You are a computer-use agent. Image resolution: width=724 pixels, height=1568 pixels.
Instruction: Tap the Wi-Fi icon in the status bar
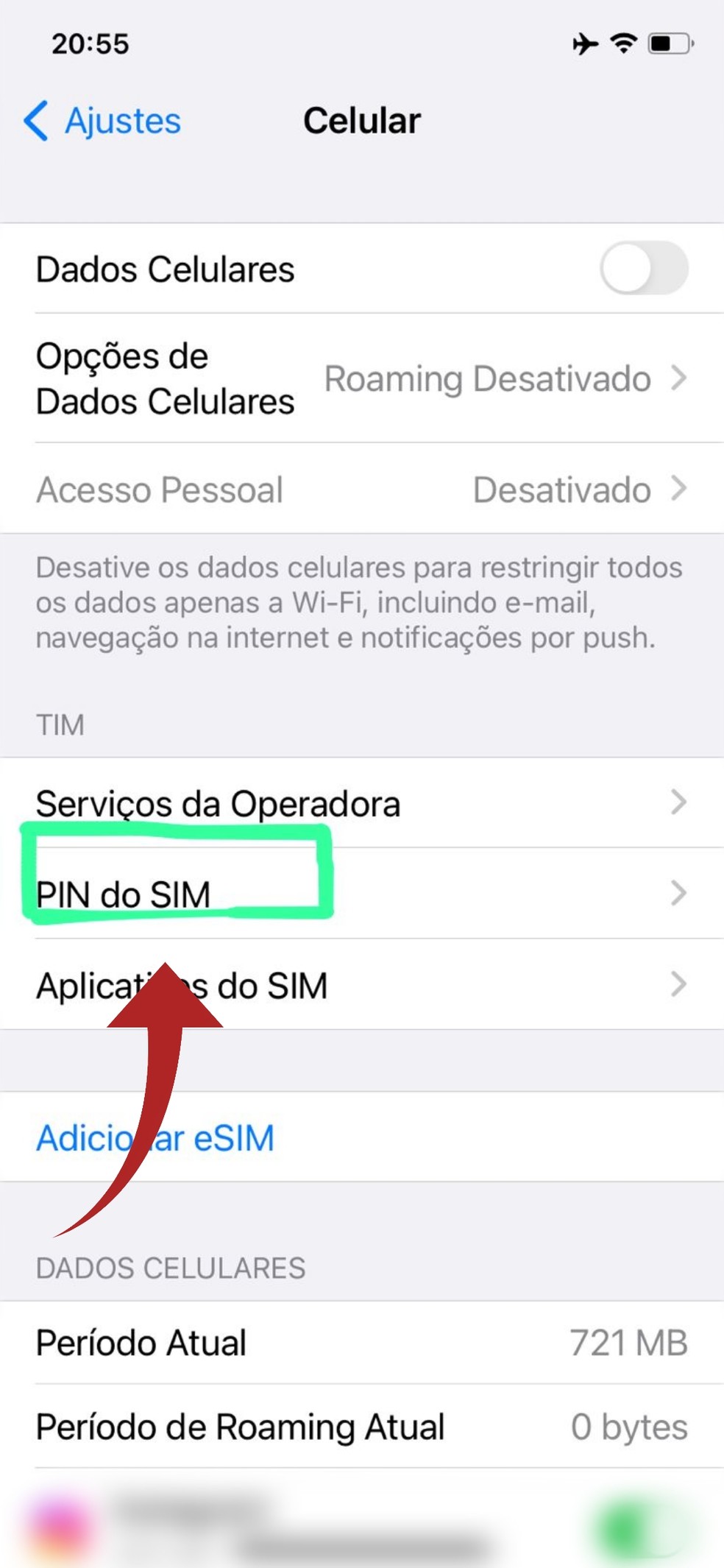coord(624,44)
